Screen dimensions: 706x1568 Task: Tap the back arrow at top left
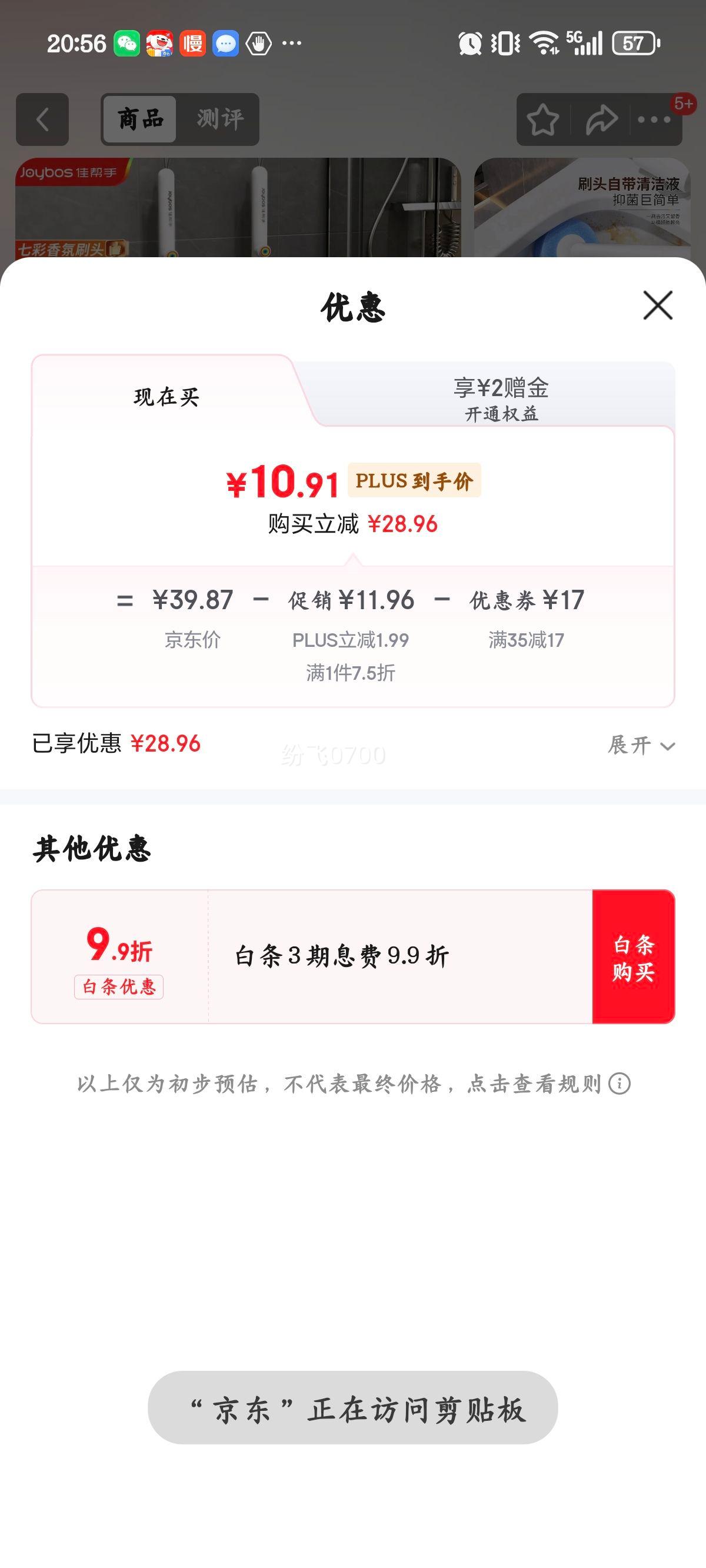[x=41, y=119]
